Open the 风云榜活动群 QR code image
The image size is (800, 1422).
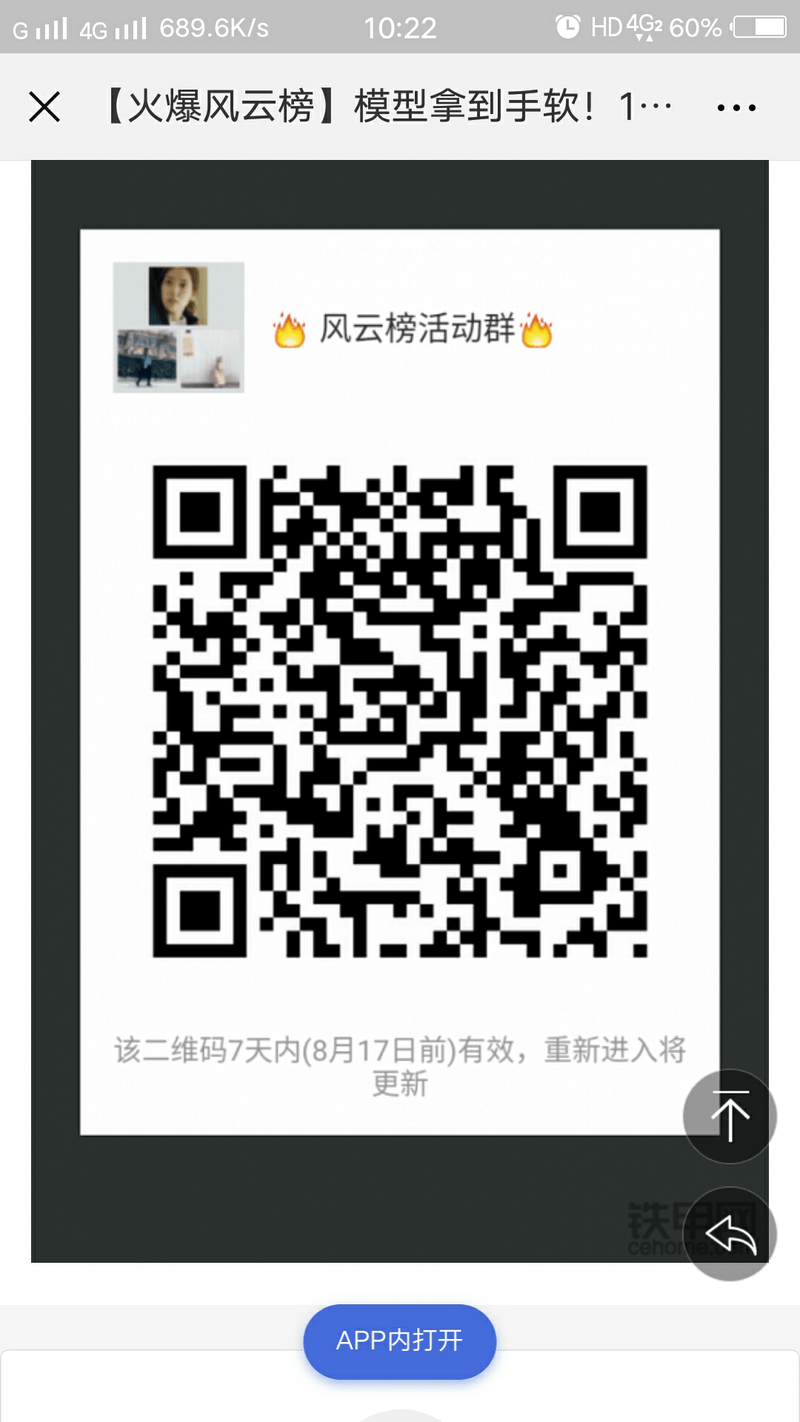[400, 710]
